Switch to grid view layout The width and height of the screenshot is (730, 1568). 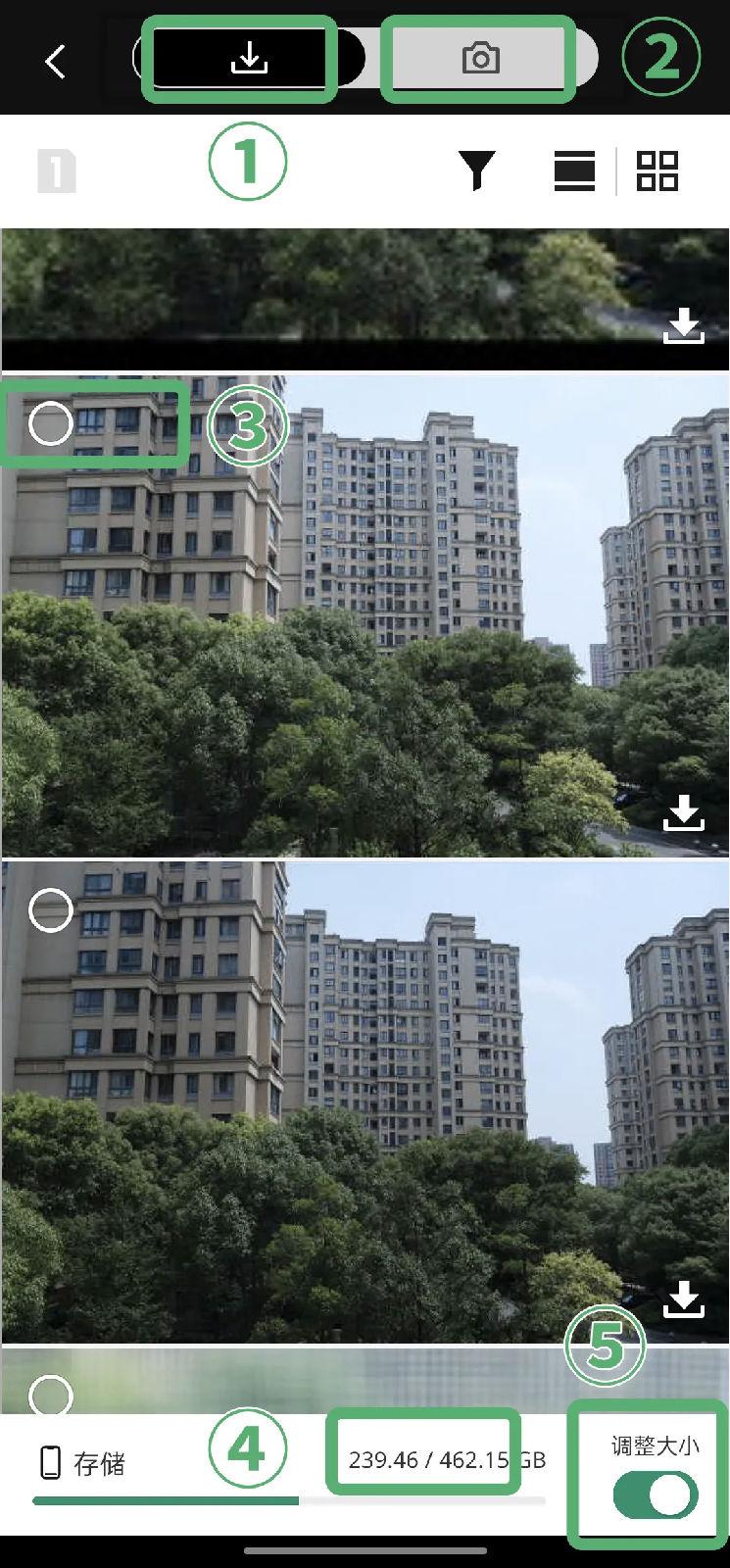click(657, 171)
